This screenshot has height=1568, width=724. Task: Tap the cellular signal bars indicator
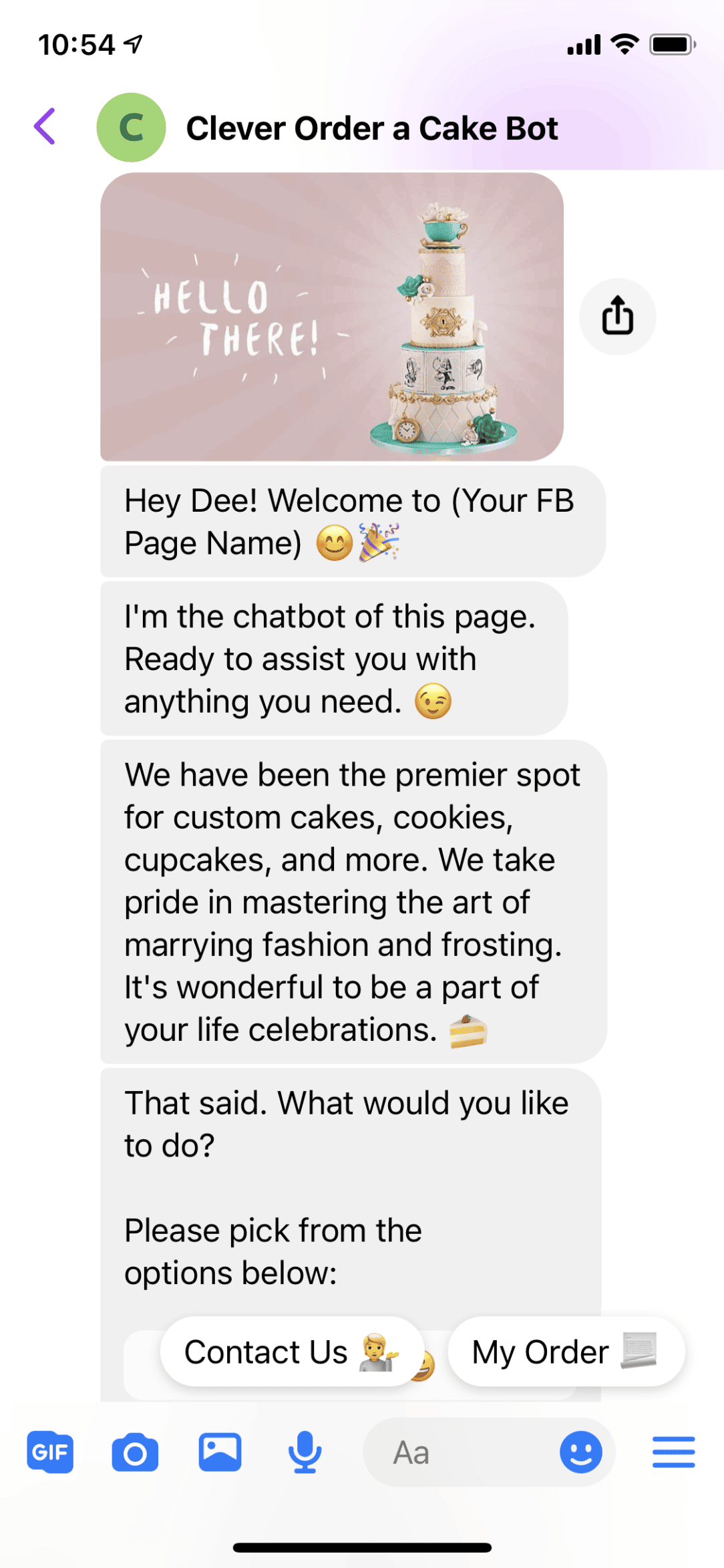pyautogui.click(x=583, y=44)
